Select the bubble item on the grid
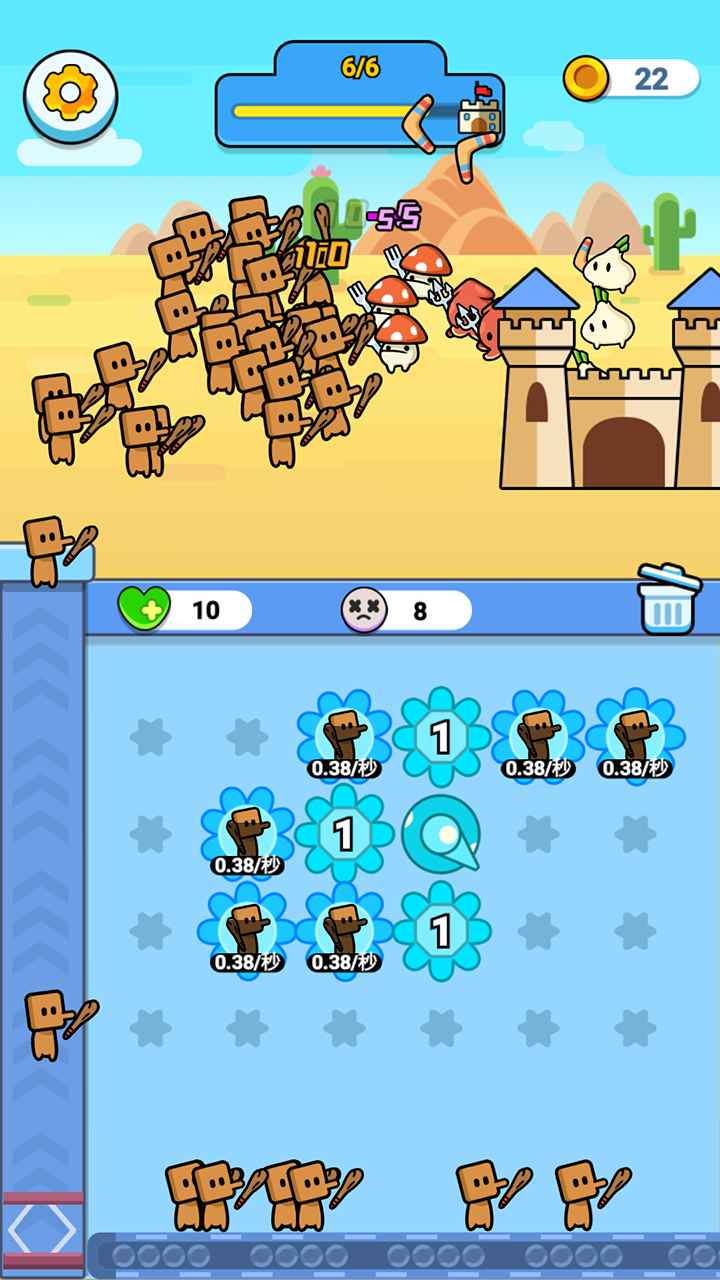The height and width of the screenshot is (1280, 720). click(x=441, y=834)
